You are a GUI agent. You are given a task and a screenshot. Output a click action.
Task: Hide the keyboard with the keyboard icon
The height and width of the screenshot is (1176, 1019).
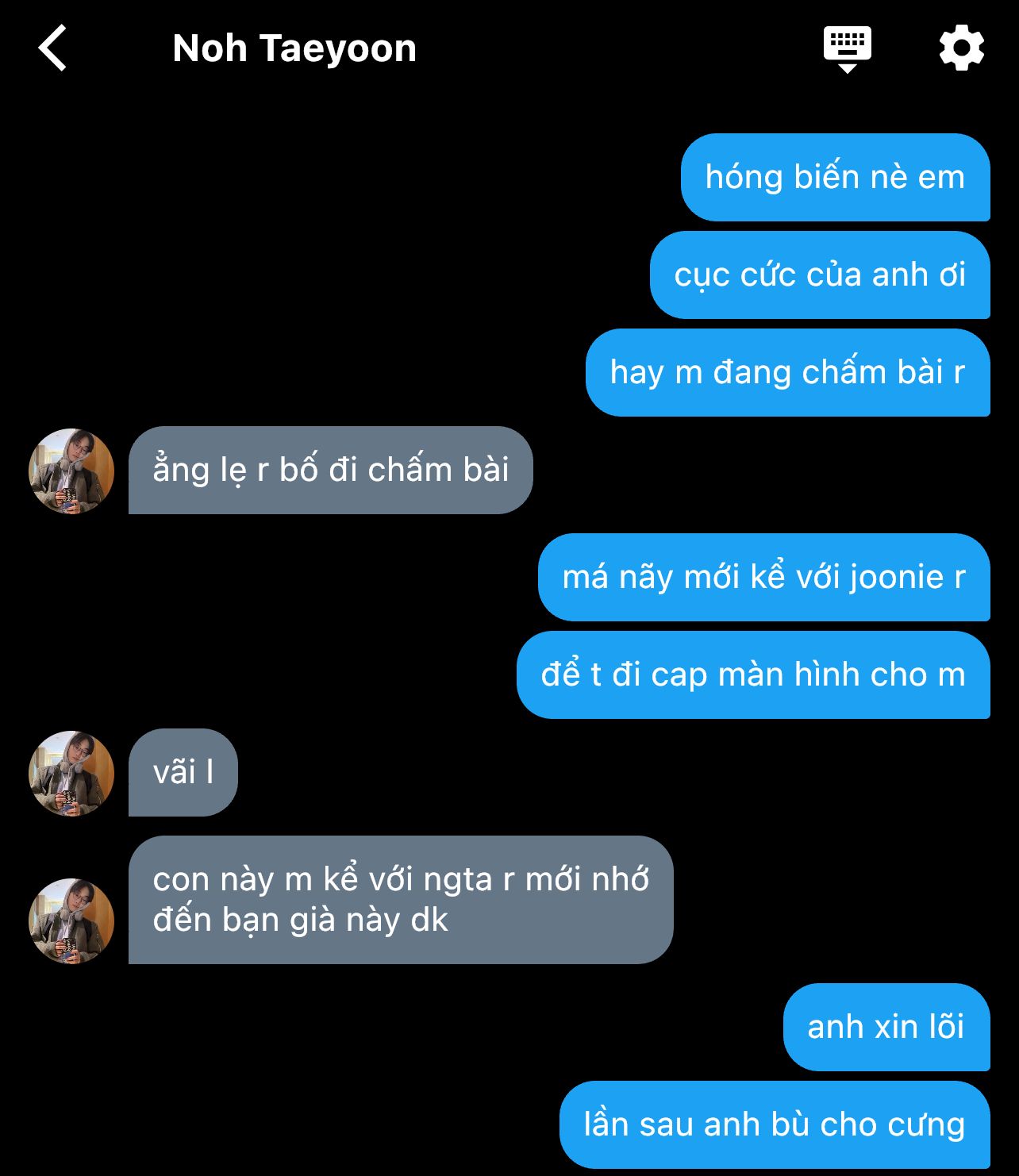(x=847, y=48)
